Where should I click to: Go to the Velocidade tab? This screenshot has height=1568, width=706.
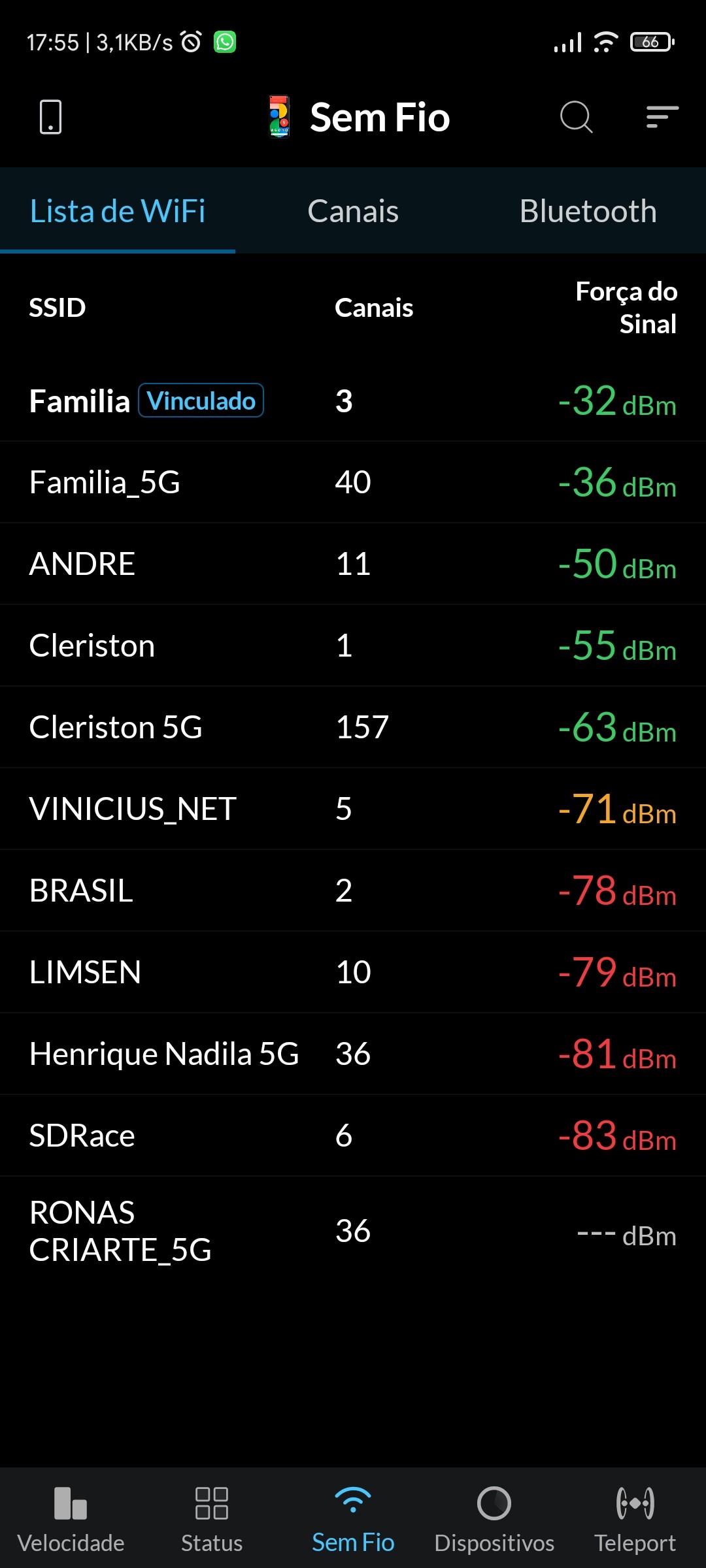pyautogui.click(x=71, y=1517)
